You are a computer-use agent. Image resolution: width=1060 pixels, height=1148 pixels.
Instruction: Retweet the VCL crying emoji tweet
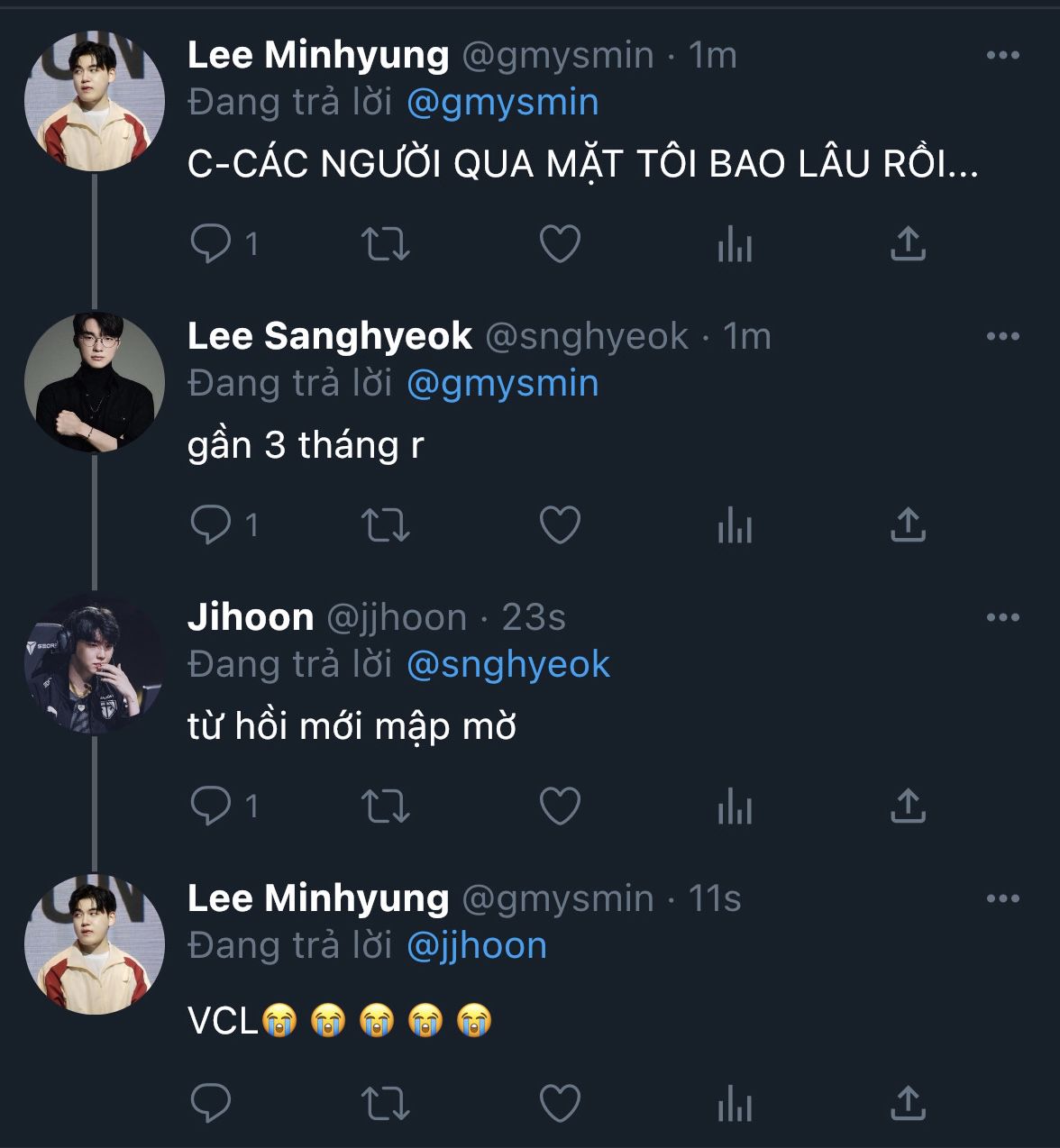(385, 1102)
